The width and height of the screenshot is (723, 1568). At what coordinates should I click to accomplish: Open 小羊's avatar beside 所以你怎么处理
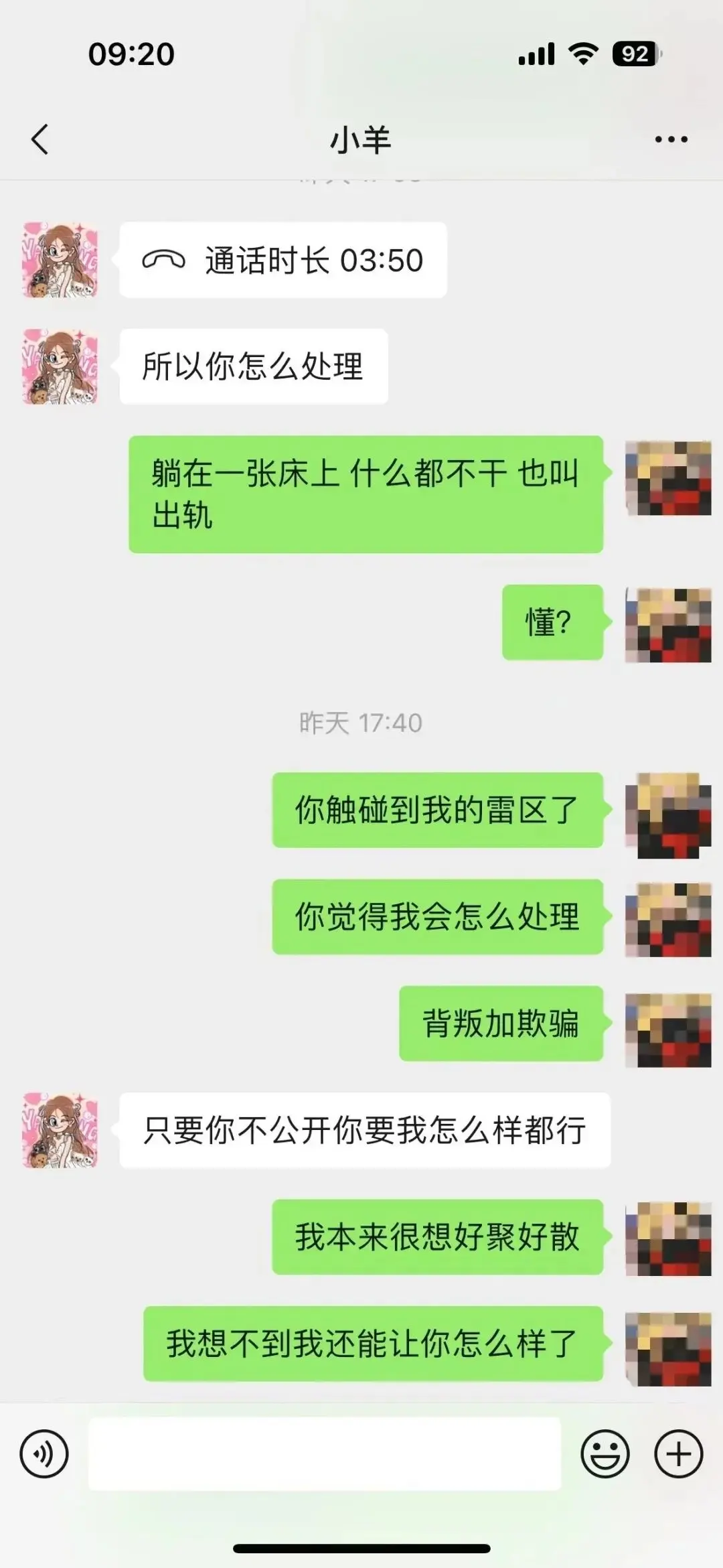pyautogui.click(x=59, y=365)
